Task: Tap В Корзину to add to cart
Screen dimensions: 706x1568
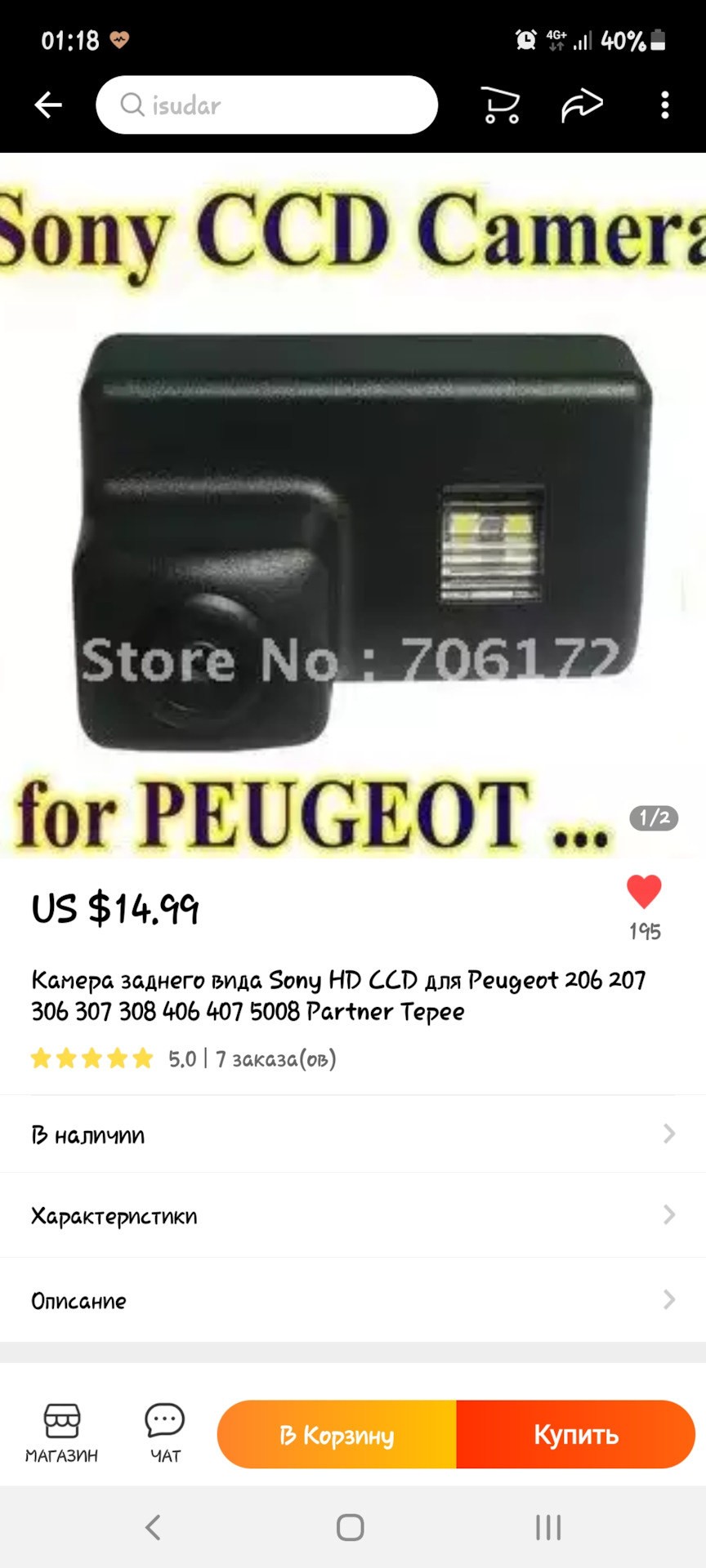Action: (336, 1433)
